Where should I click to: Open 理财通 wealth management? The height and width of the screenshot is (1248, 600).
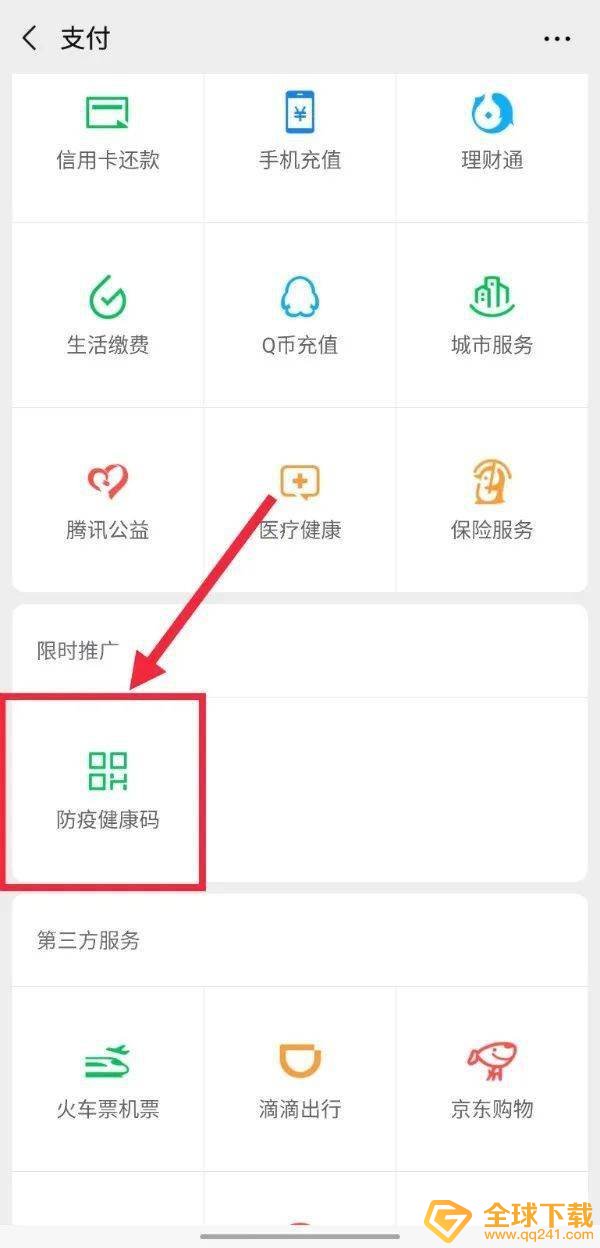[x=492, y=135]
